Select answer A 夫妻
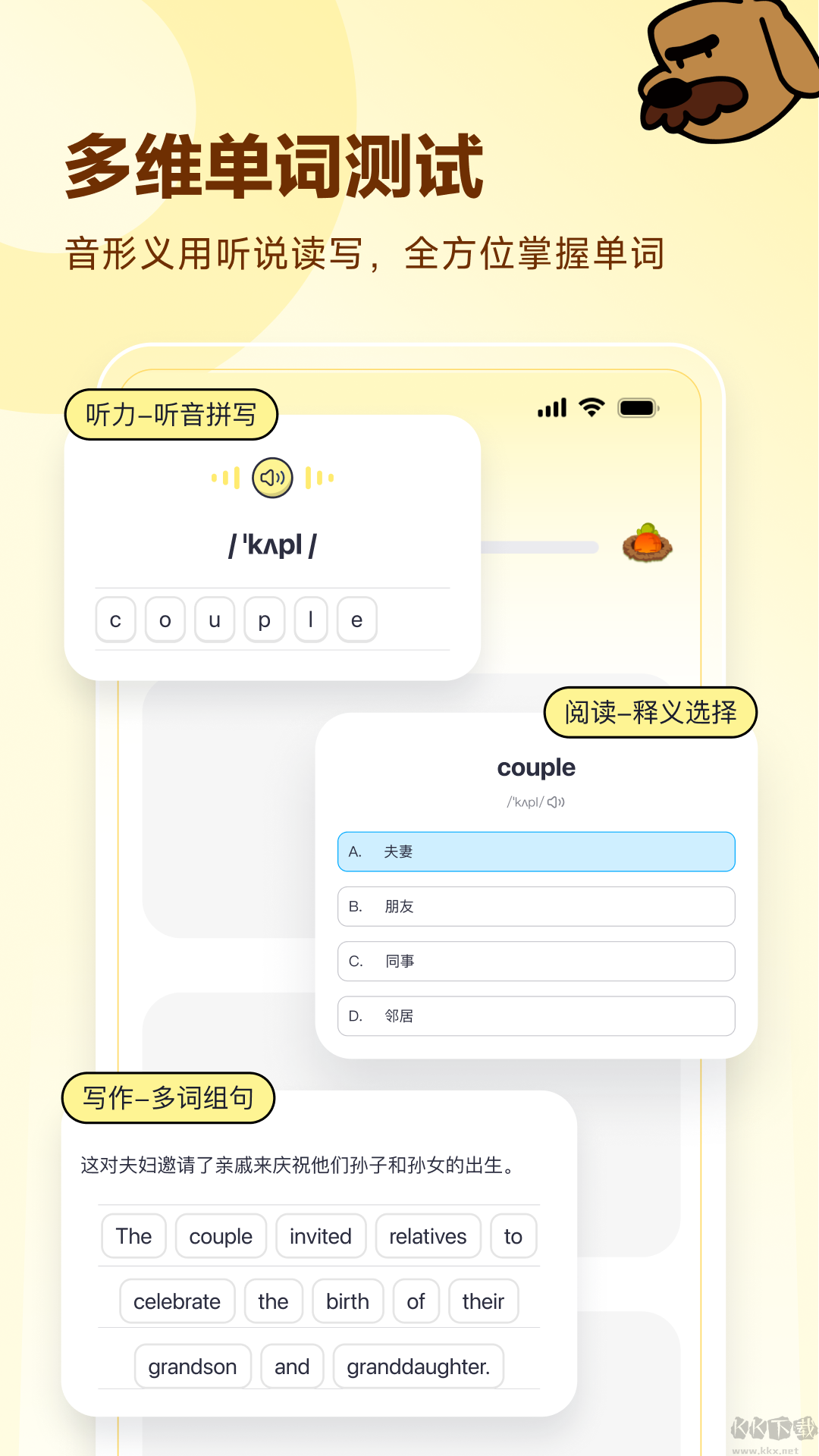This screenshot has width=819, height=1456. point(536,852)
